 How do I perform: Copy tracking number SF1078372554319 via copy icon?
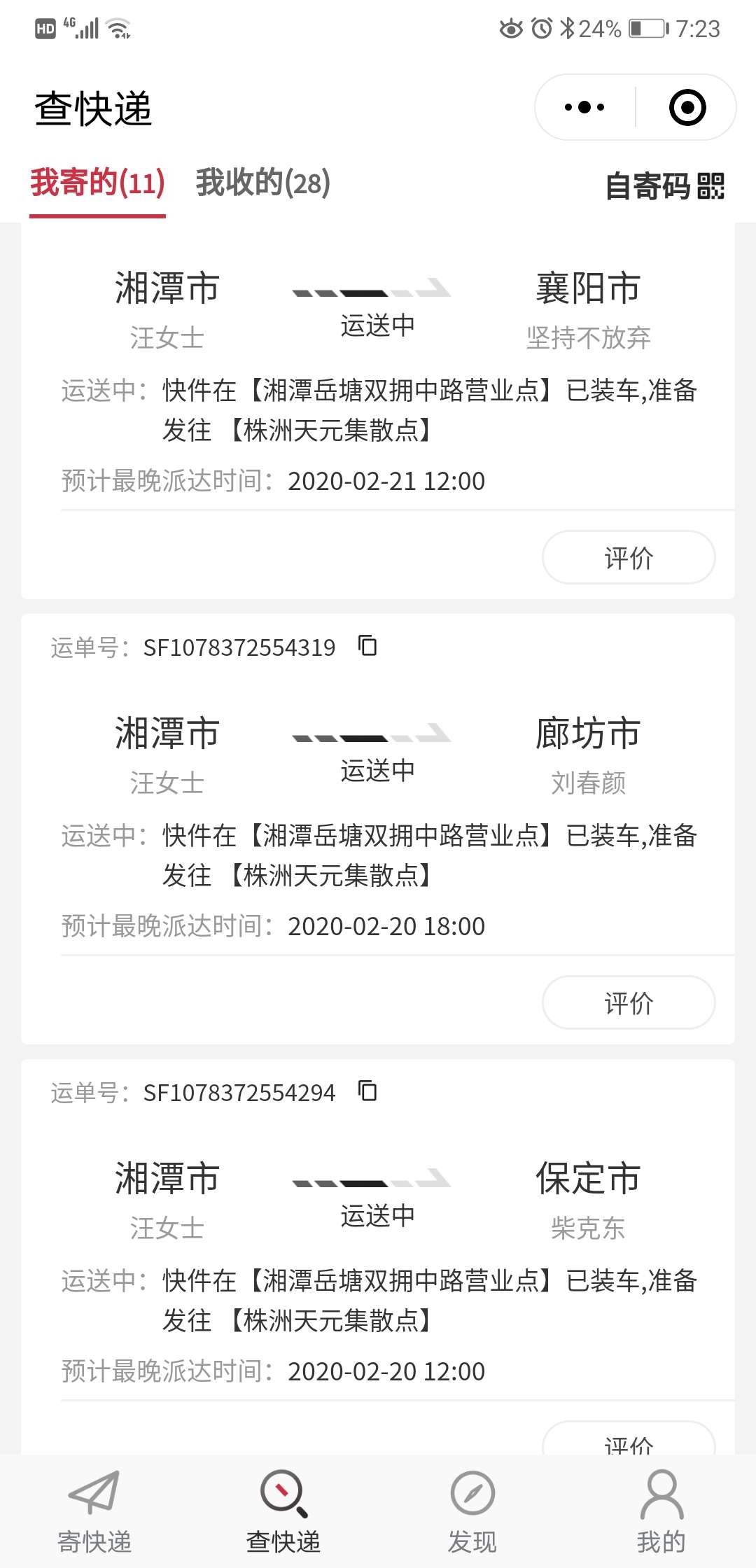[367, 646]
